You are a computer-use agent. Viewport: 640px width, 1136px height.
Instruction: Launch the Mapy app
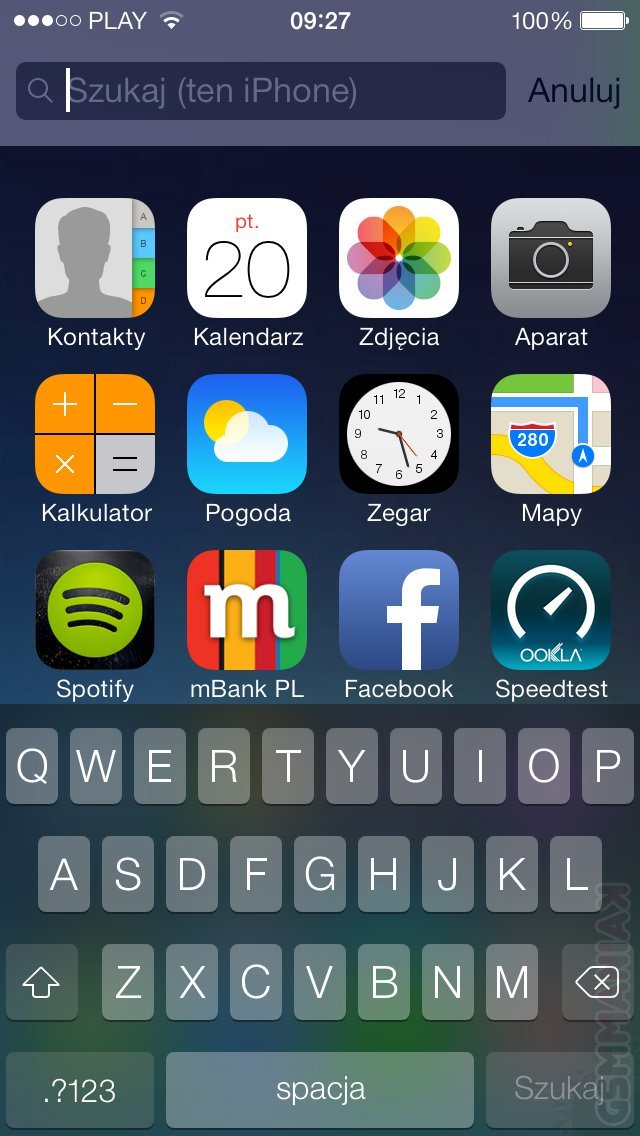[x=551, y=434]
